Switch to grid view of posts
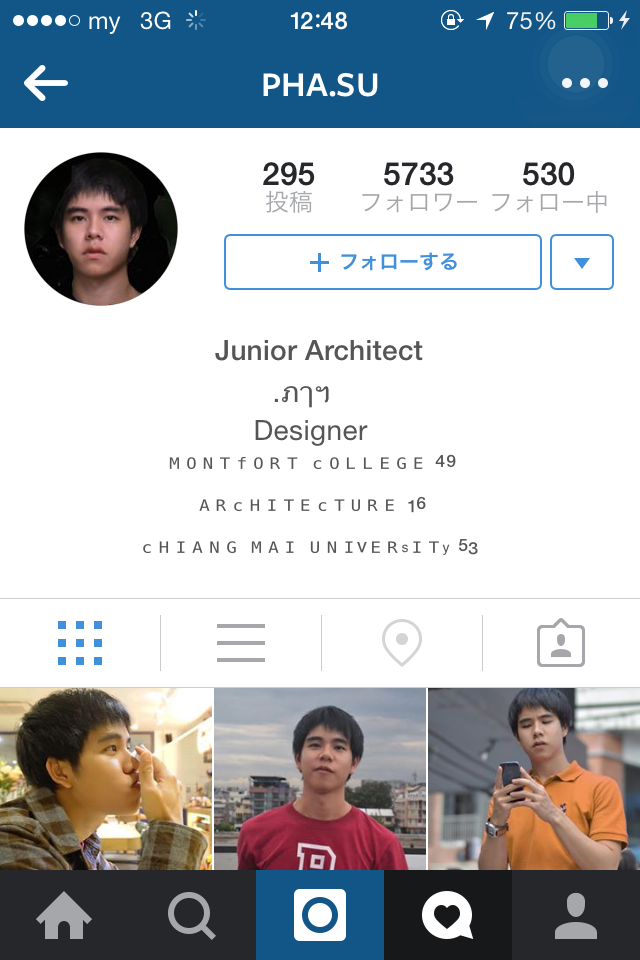Screen dimensions: 640x960 click(80, 643)
